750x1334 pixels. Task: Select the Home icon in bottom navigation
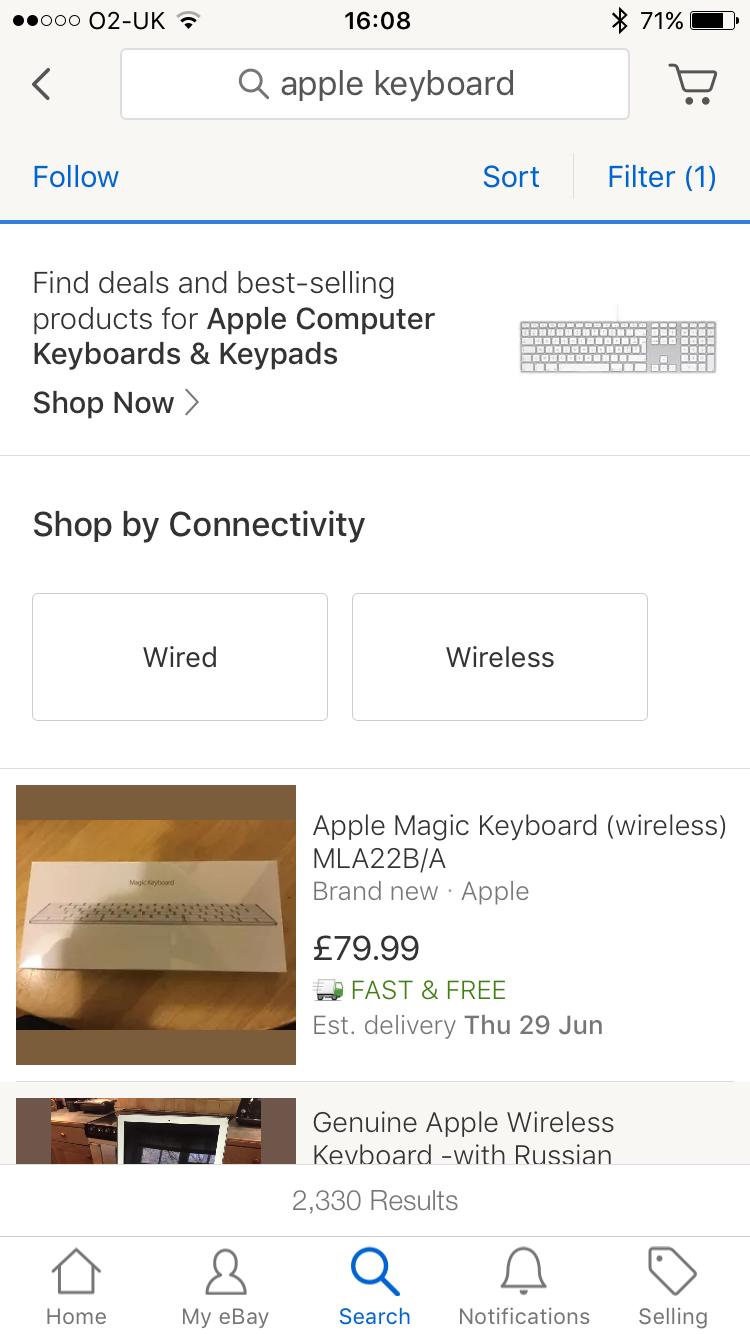[x=75, y=1285]
